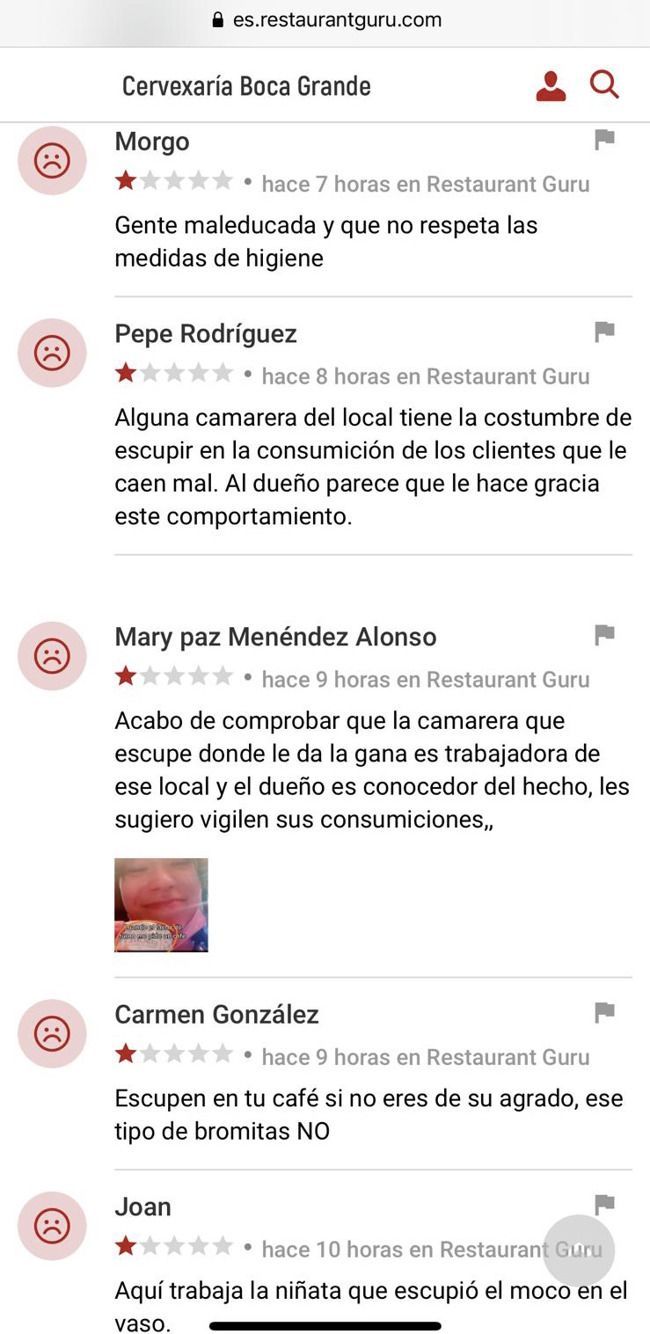Report Joan's review using the flag
Viewport: 650px width, 1334px height.
(604, 1204)
